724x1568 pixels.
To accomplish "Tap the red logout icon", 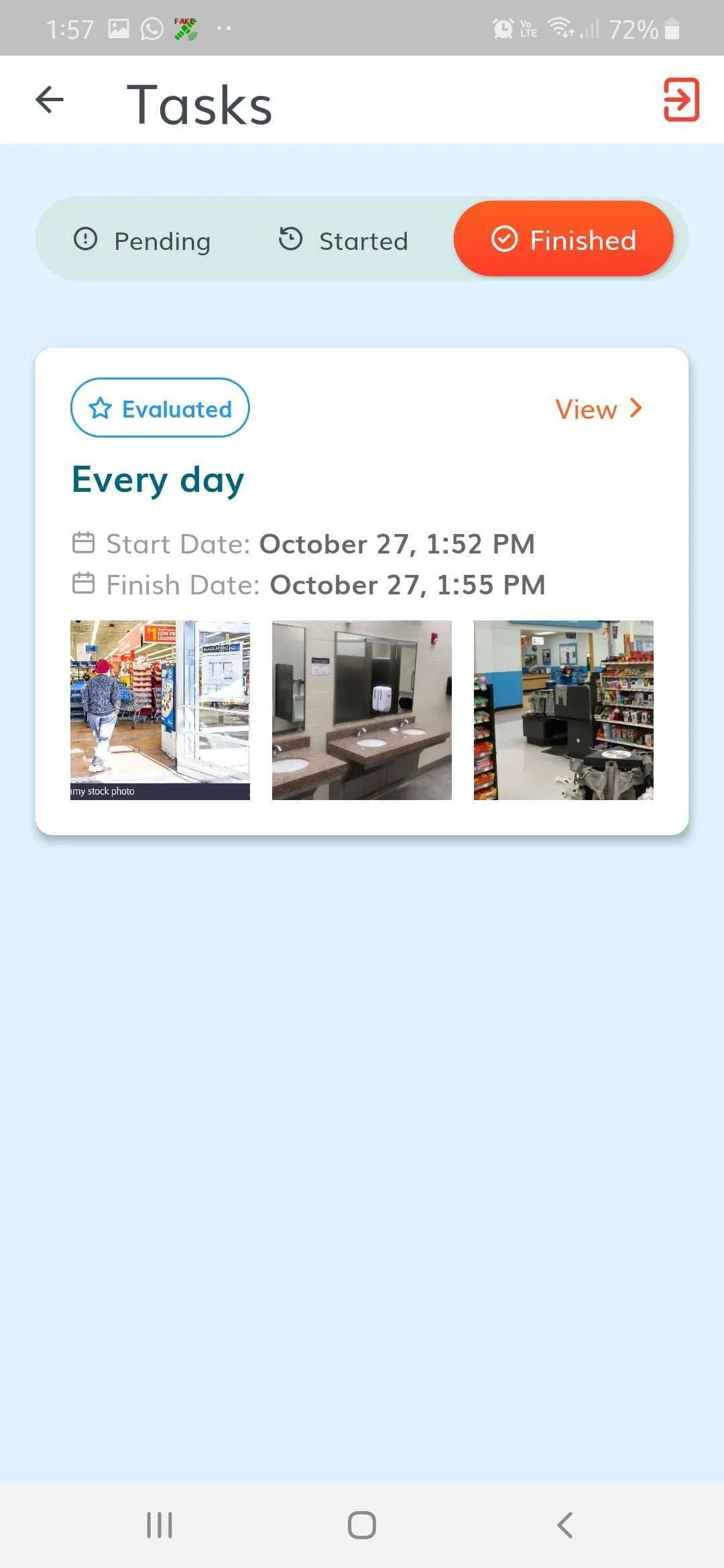I will click(x=681, y=100).
